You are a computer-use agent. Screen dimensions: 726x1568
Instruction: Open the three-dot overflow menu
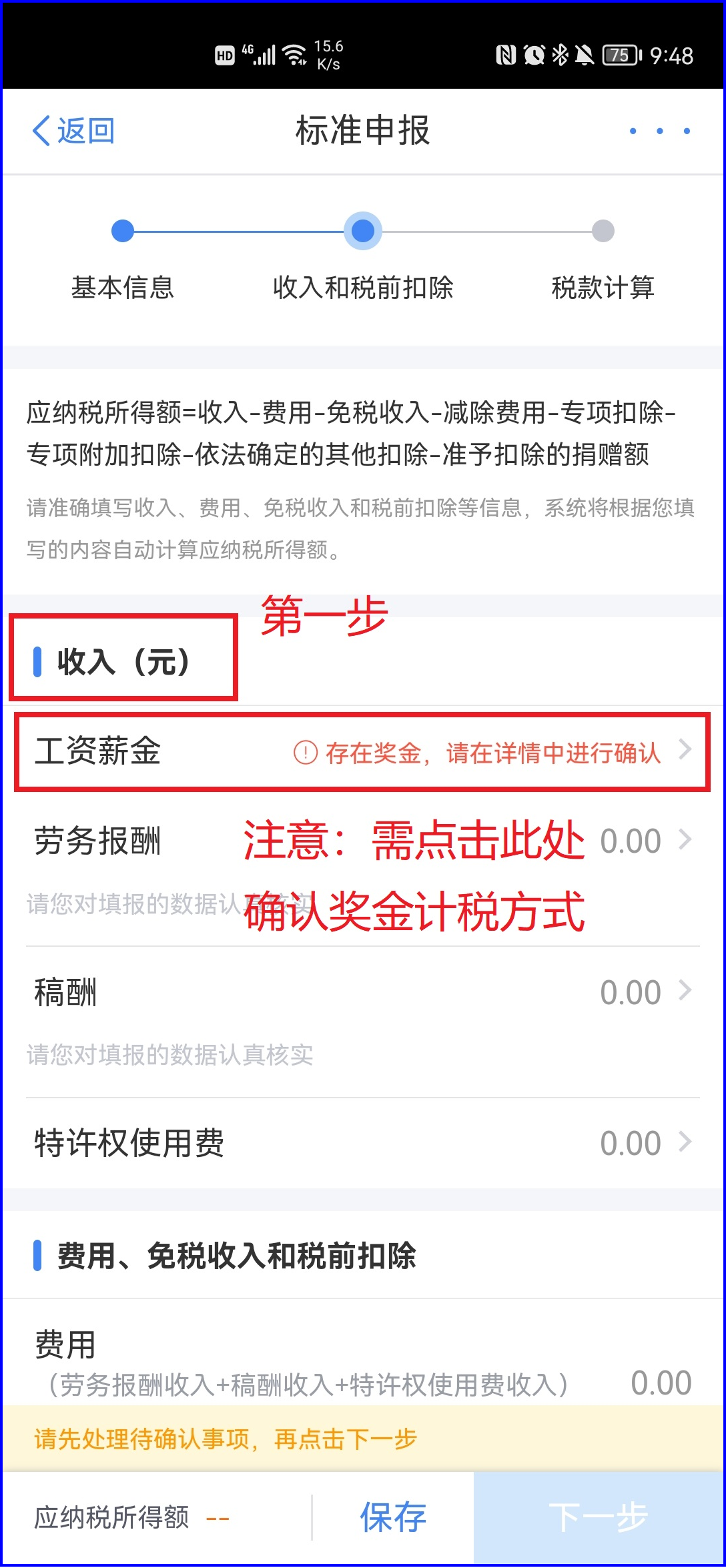click(659, 131)
